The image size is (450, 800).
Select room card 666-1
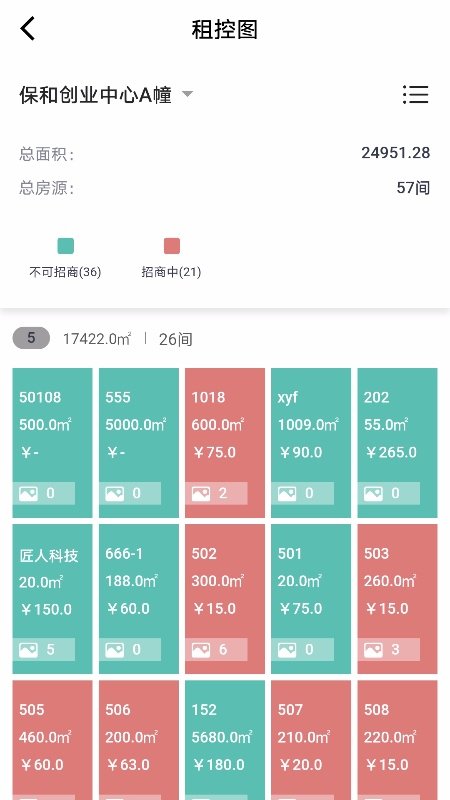click(x=139, y=598)
